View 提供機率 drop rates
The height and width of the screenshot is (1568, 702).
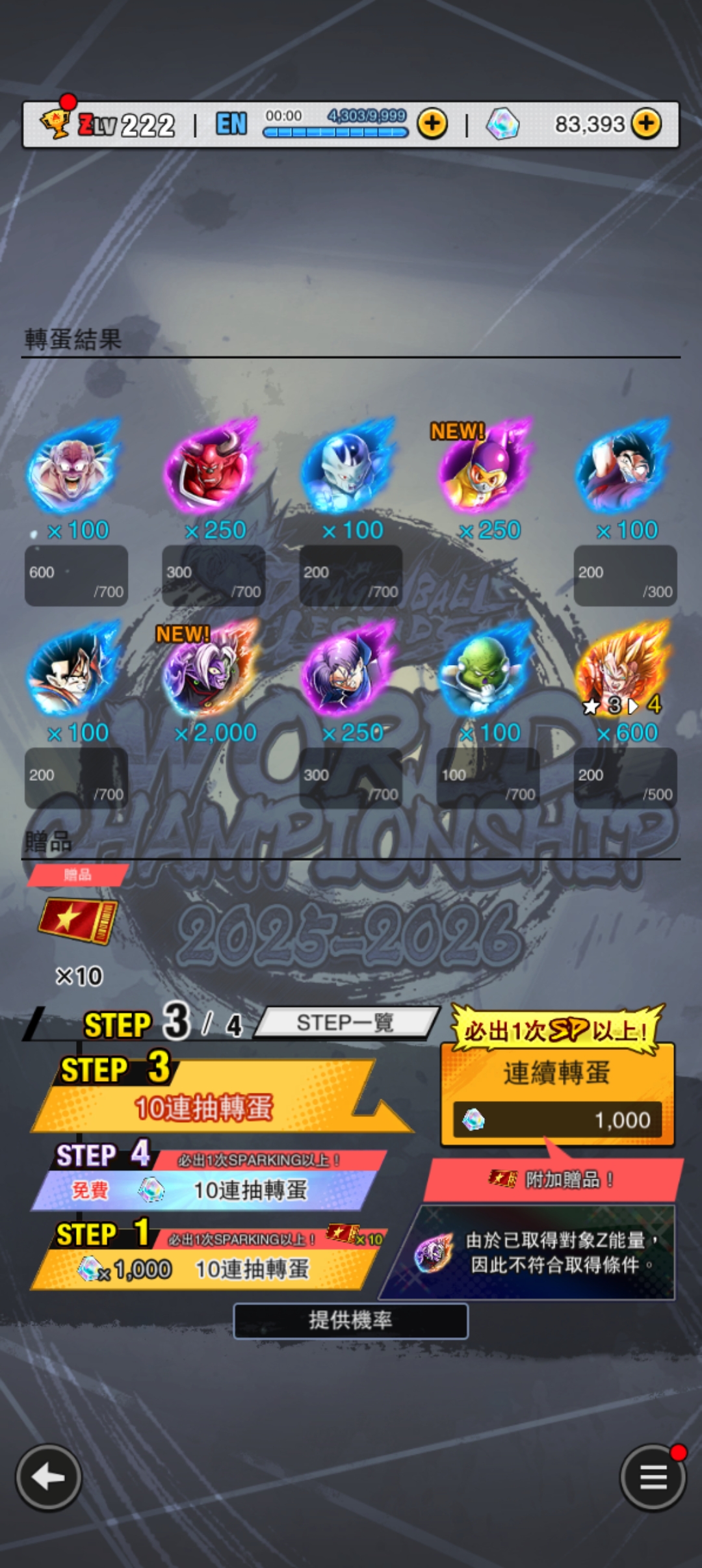click(x=350, y=1320)
